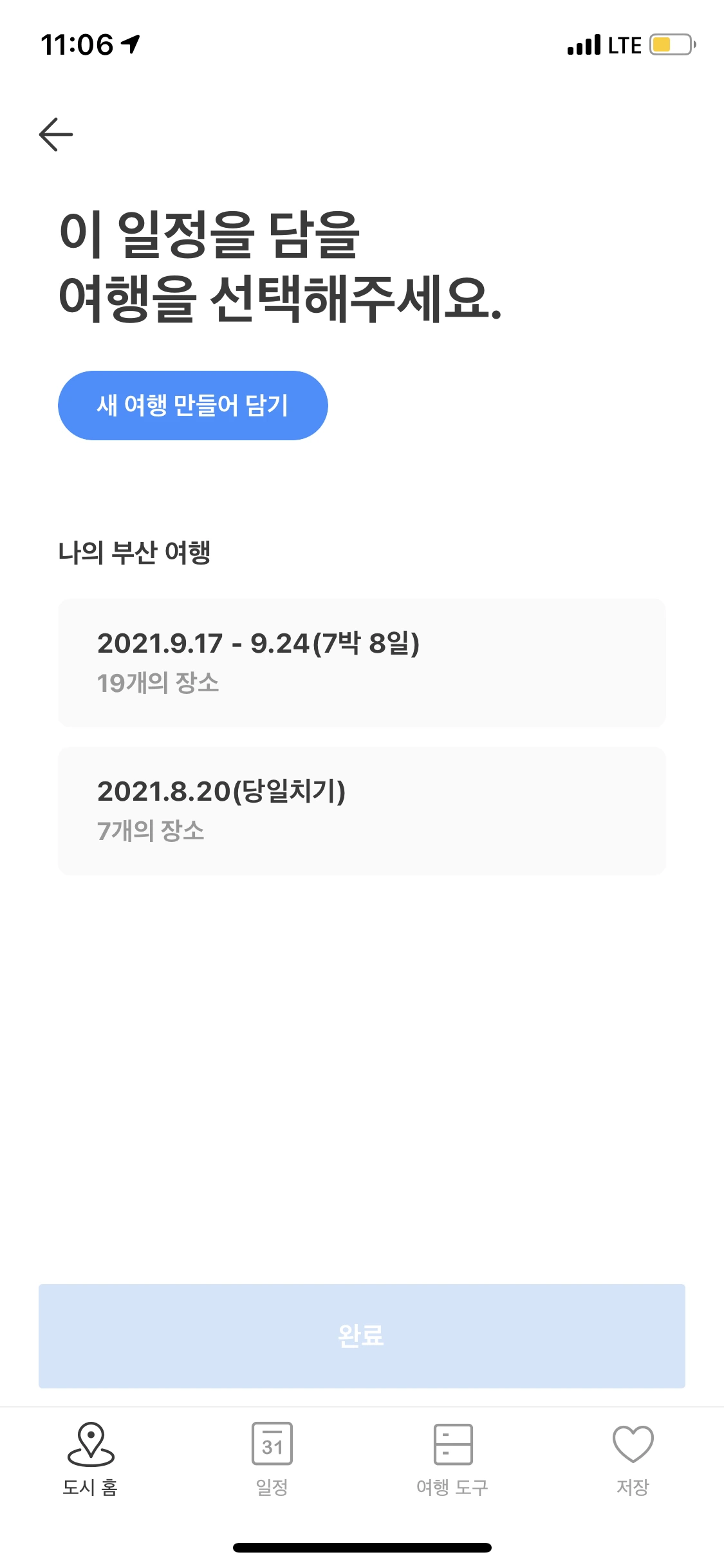Go to the 여행 도구 tab

tap(452, 1460)
